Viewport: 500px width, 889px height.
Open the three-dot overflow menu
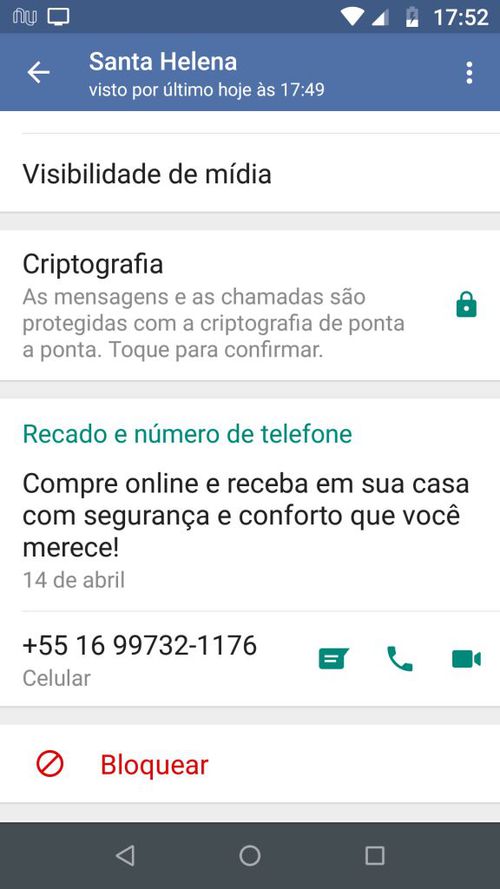point(469,73)
